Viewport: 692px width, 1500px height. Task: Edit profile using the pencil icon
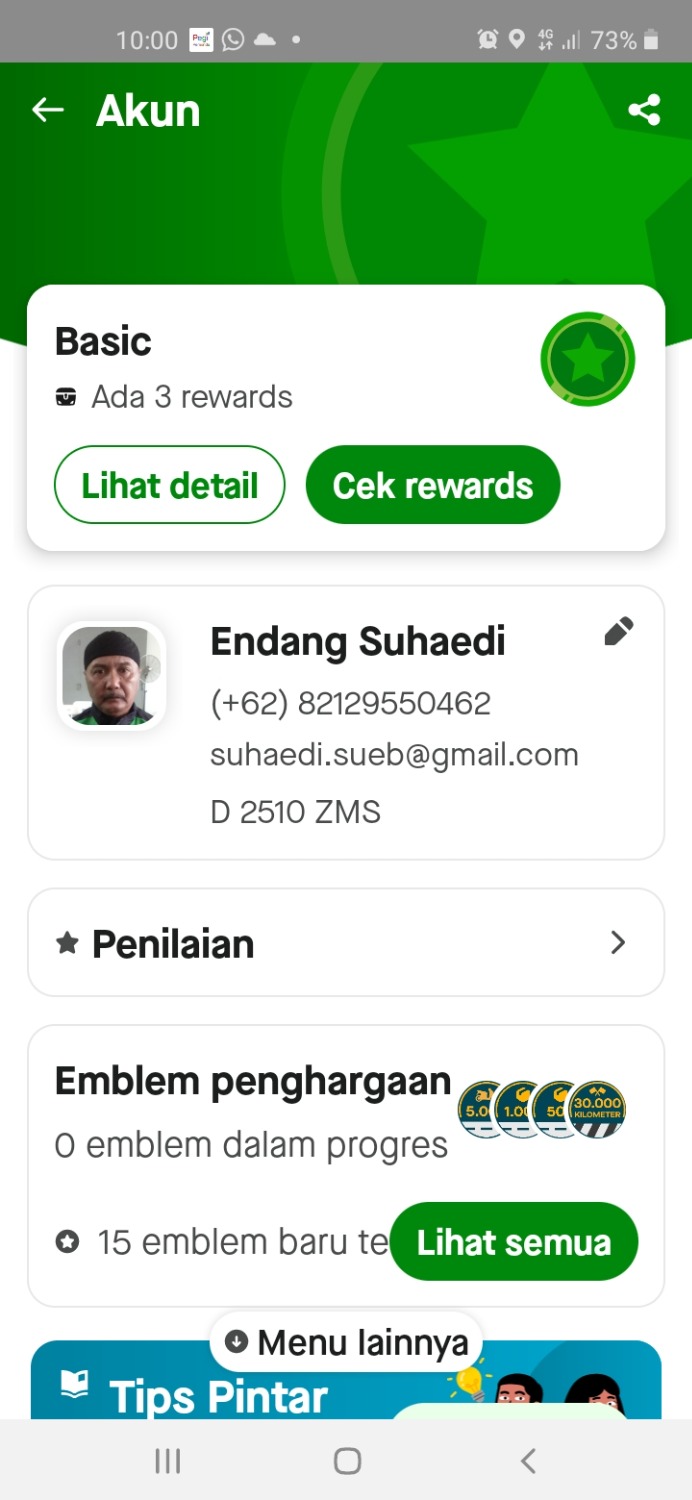(619, 632)
